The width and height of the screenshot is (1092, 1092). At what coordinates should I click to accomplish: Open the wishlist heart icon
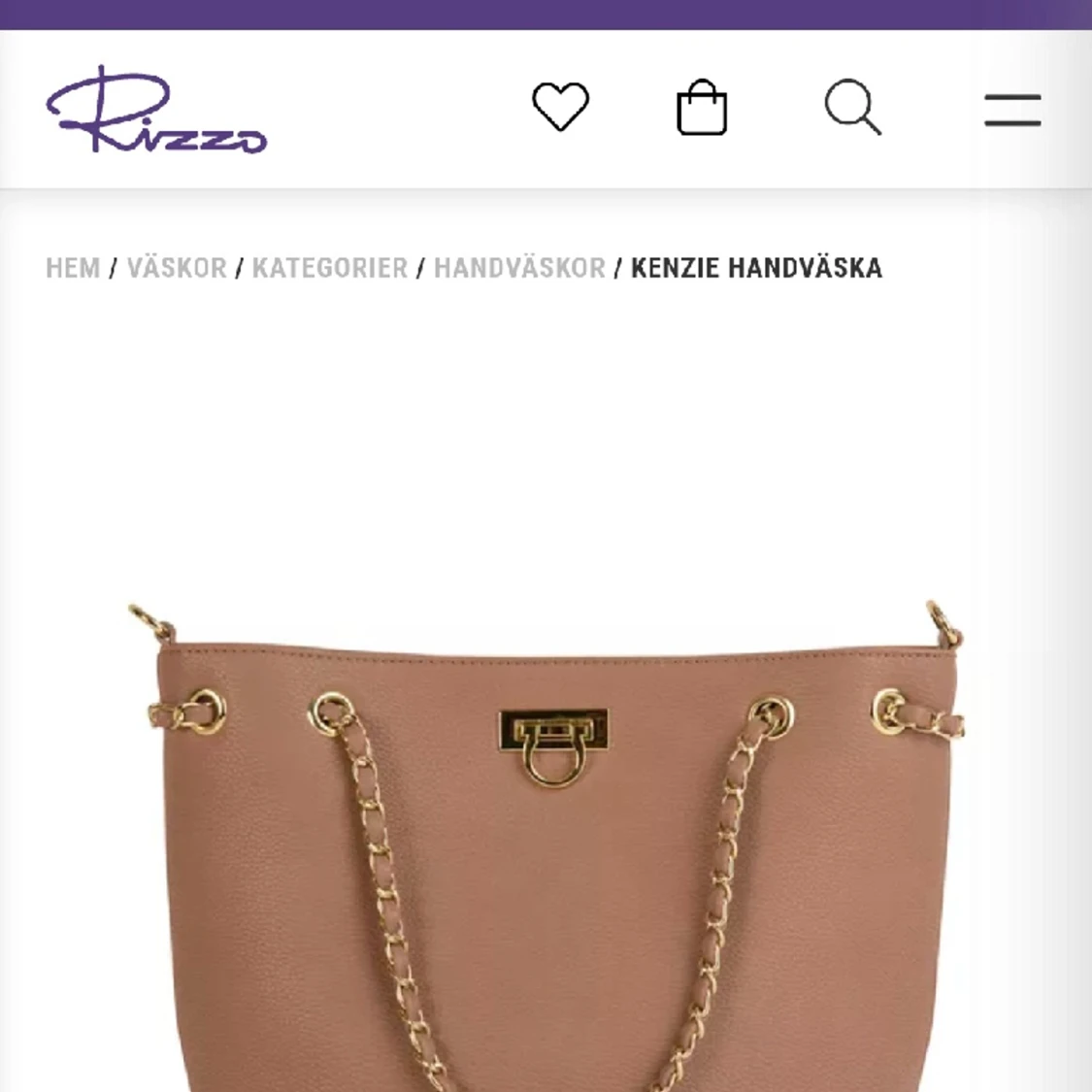[560, 107]
